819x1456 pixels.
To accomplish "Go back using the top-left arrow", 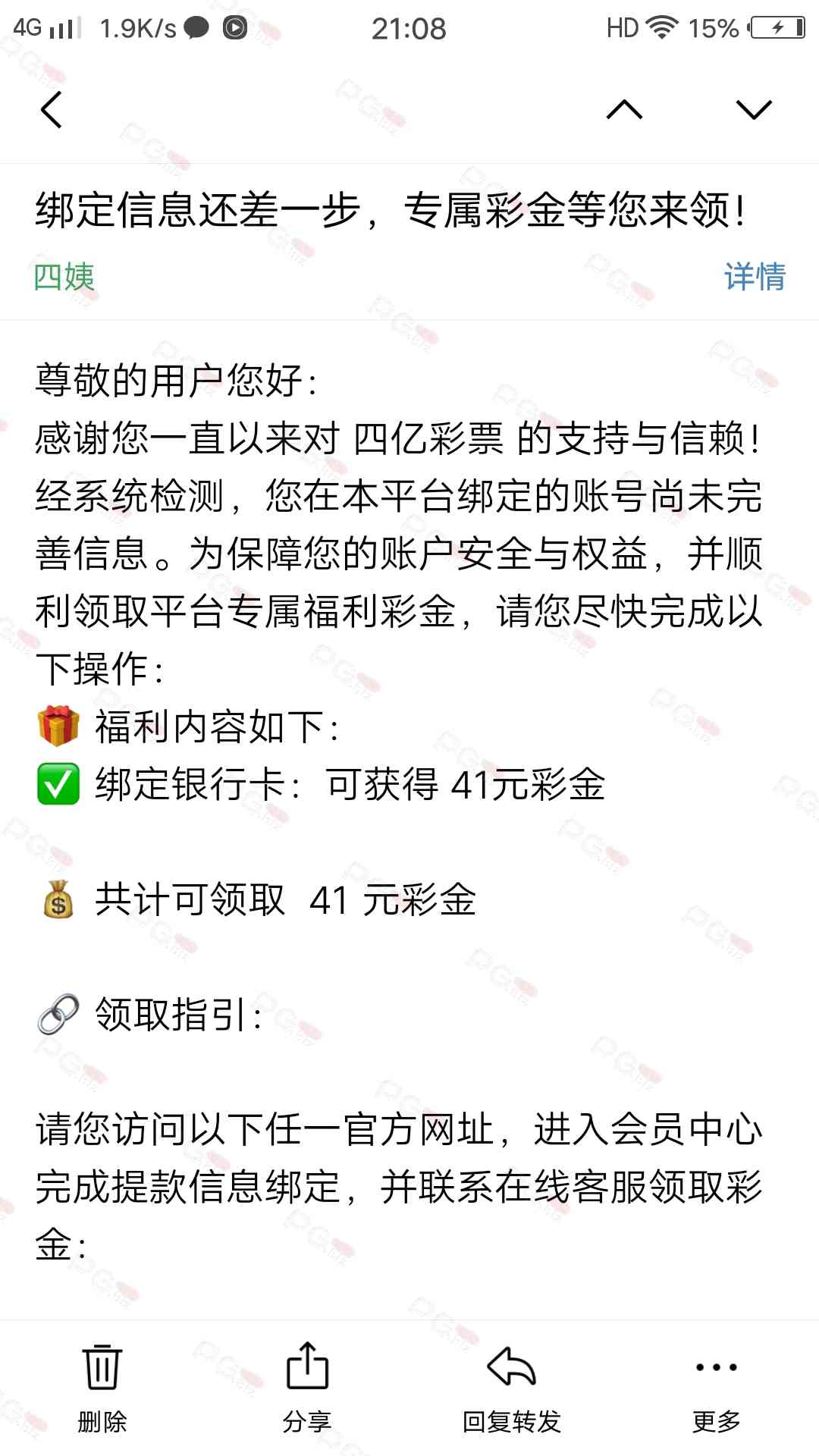I will (51, 110).
